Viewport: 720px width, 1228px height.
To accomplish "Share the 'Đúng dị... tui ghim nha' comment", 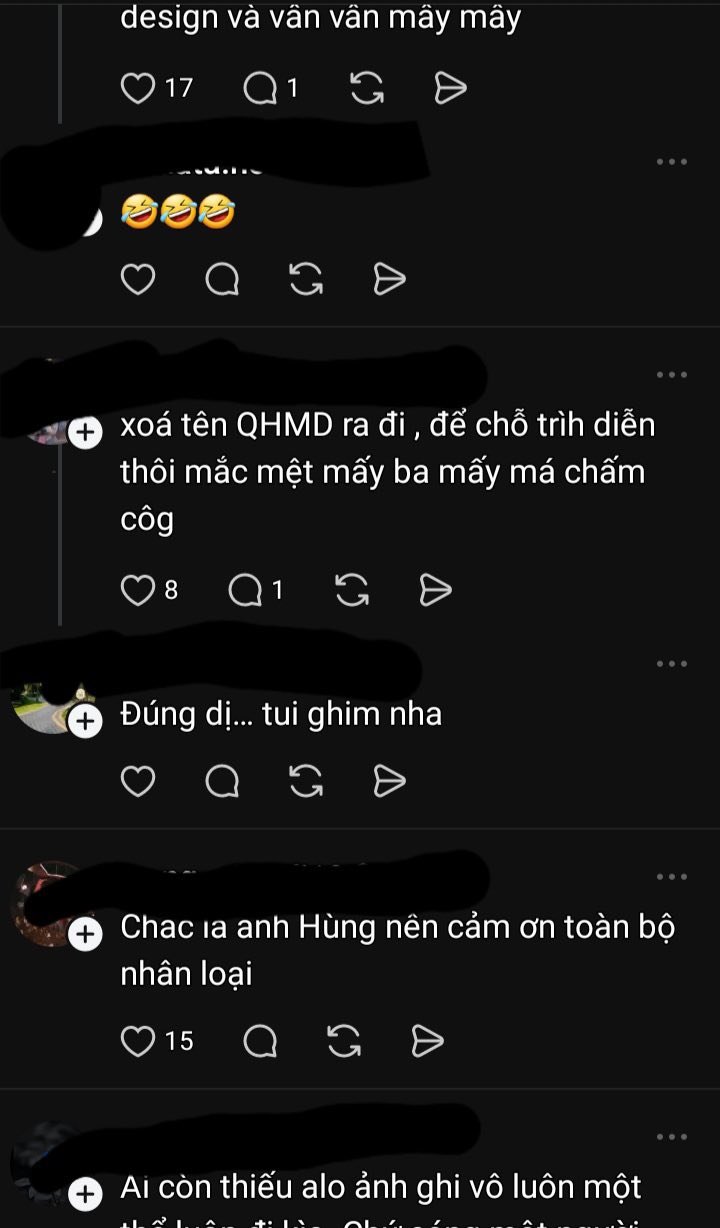I will pyautogui.click(x=389, y=781).
